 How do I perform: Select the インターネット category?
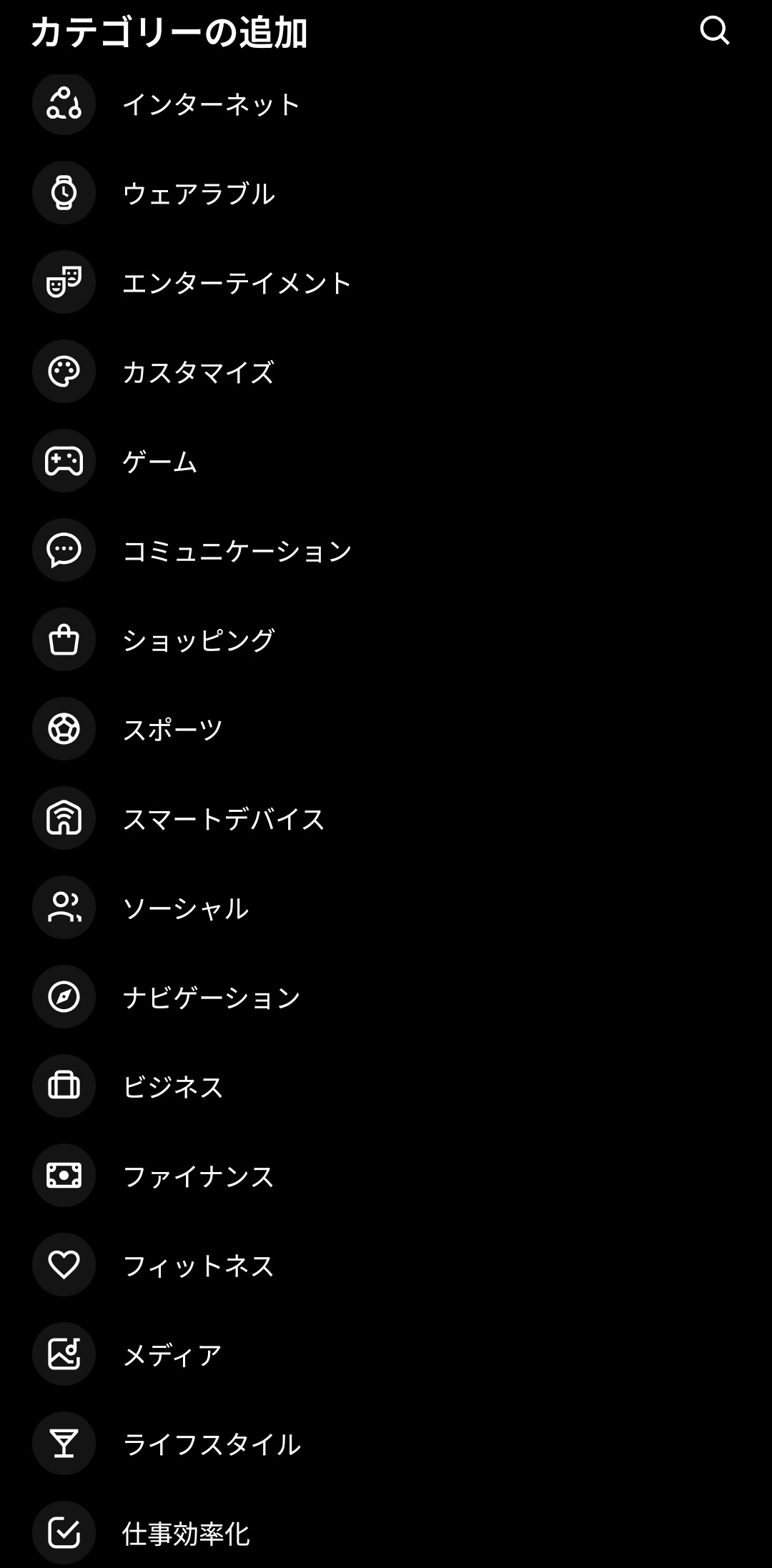tap(386, 104)
